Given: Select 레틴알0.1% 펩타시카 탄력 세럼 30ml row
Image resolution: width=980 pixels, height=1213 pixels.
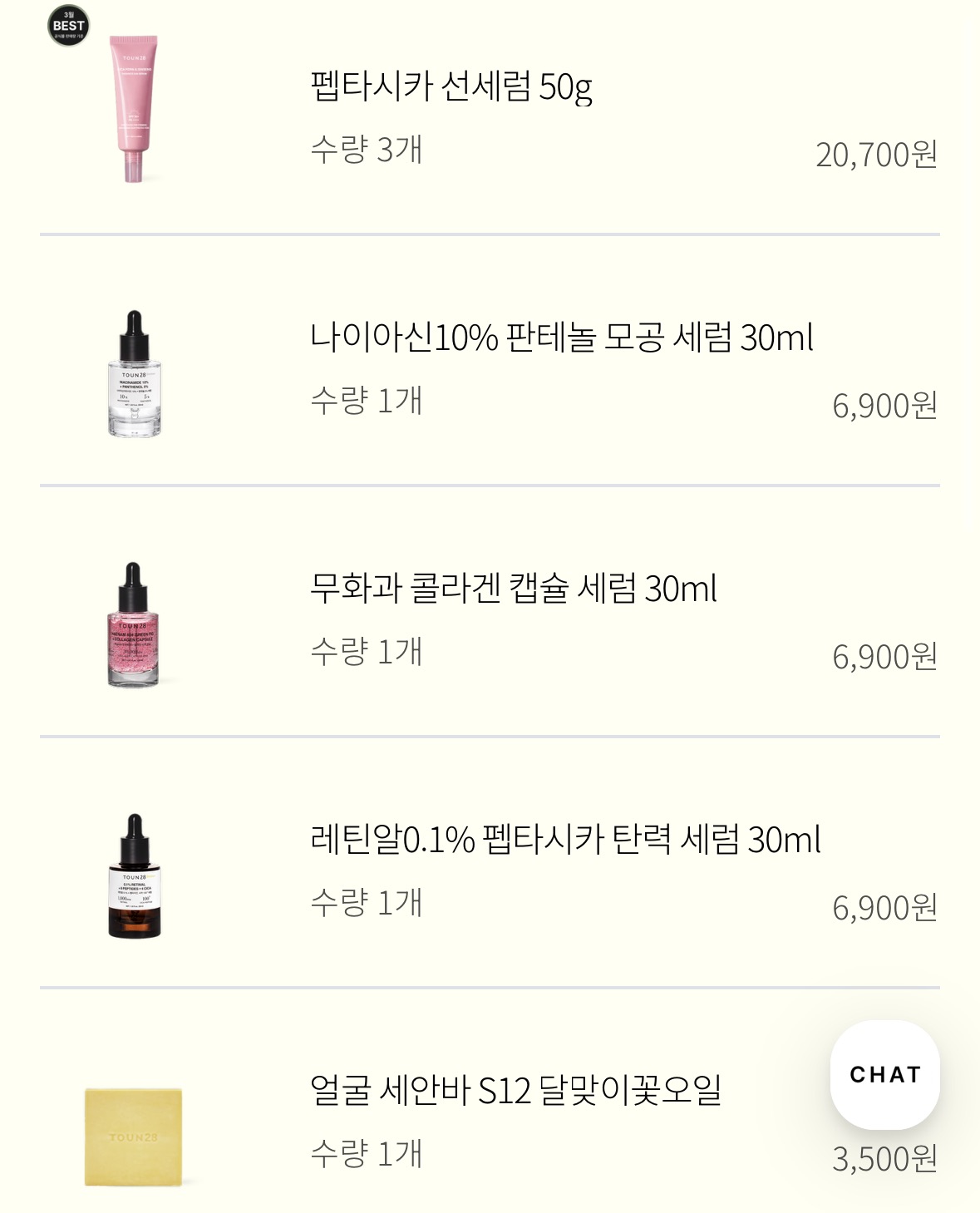Looking at the screenshot, I should coord(490,863).
